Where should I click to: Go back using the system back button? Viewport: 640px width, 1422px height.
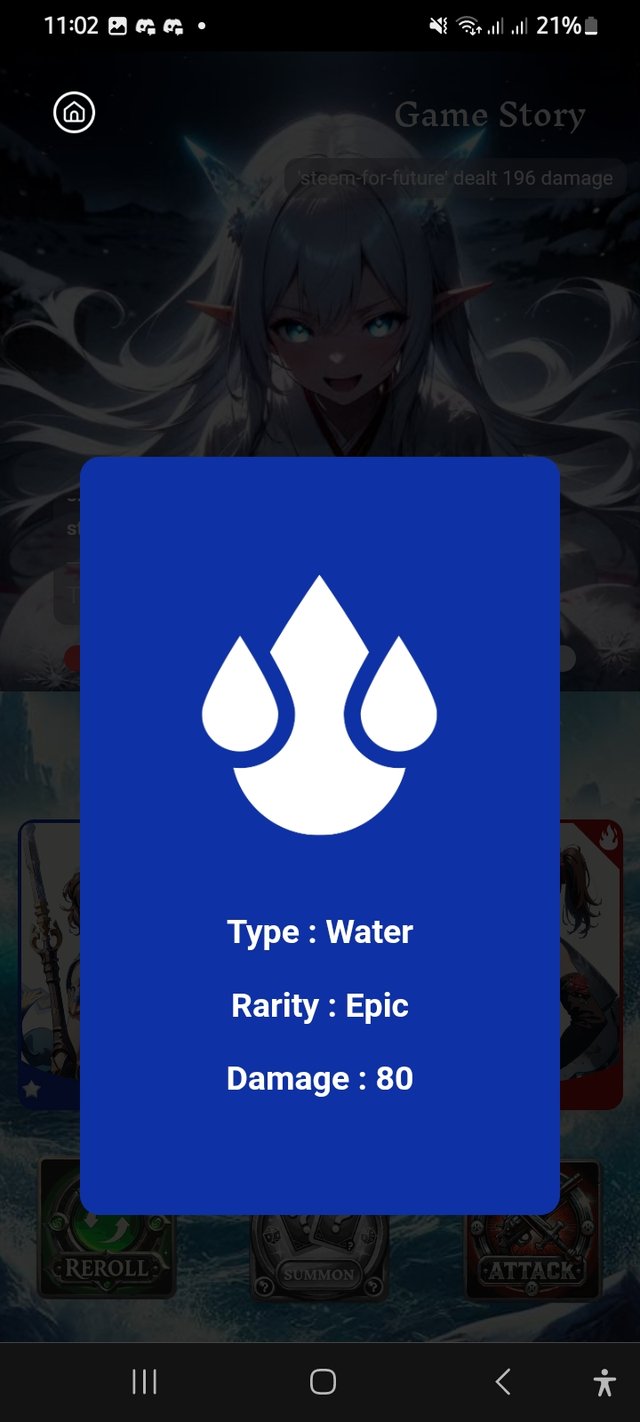pyautogui.click(x=503, y=1382)
